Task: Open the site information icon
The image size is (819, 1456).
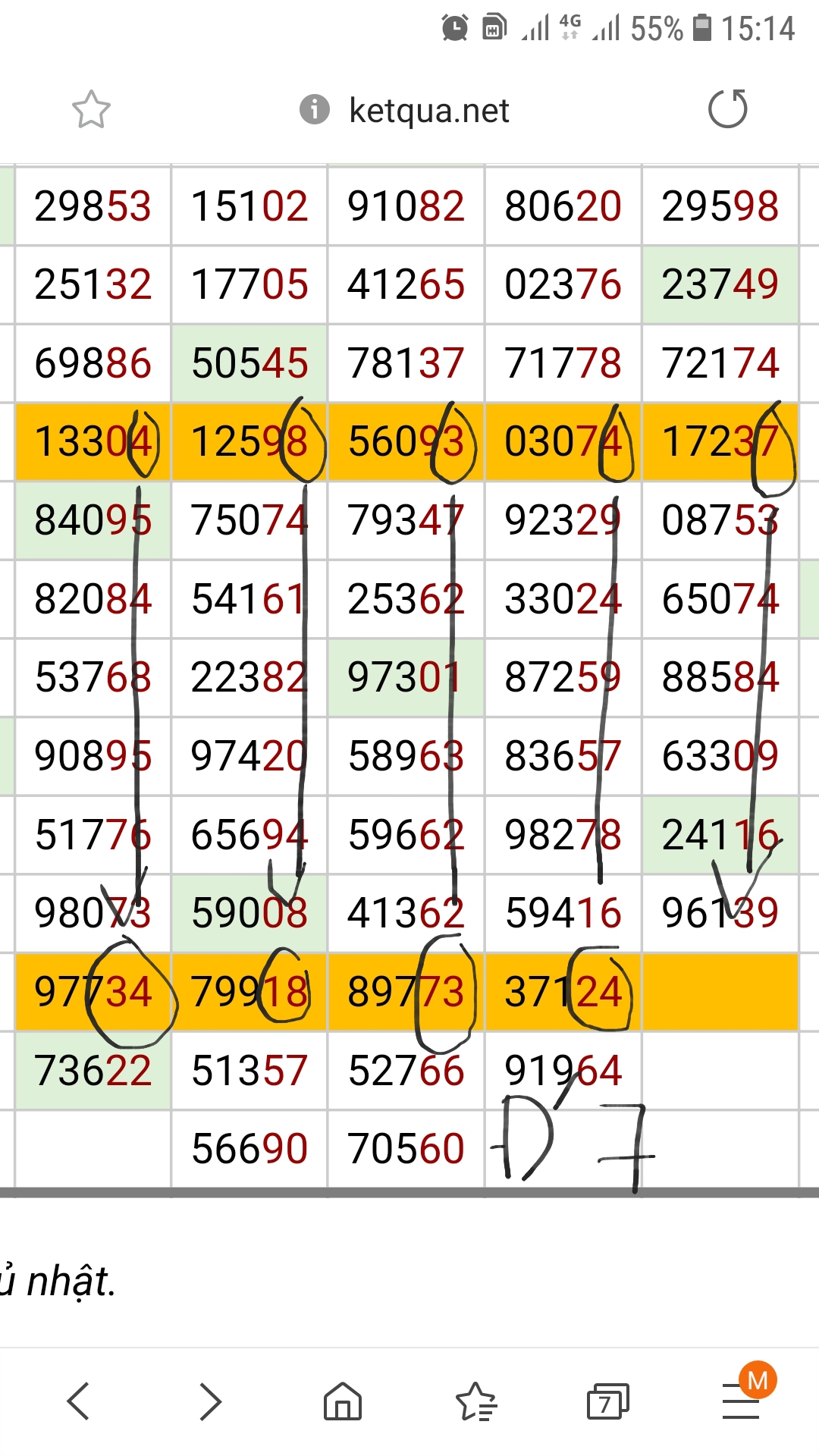Action: [x=315, y=110]
